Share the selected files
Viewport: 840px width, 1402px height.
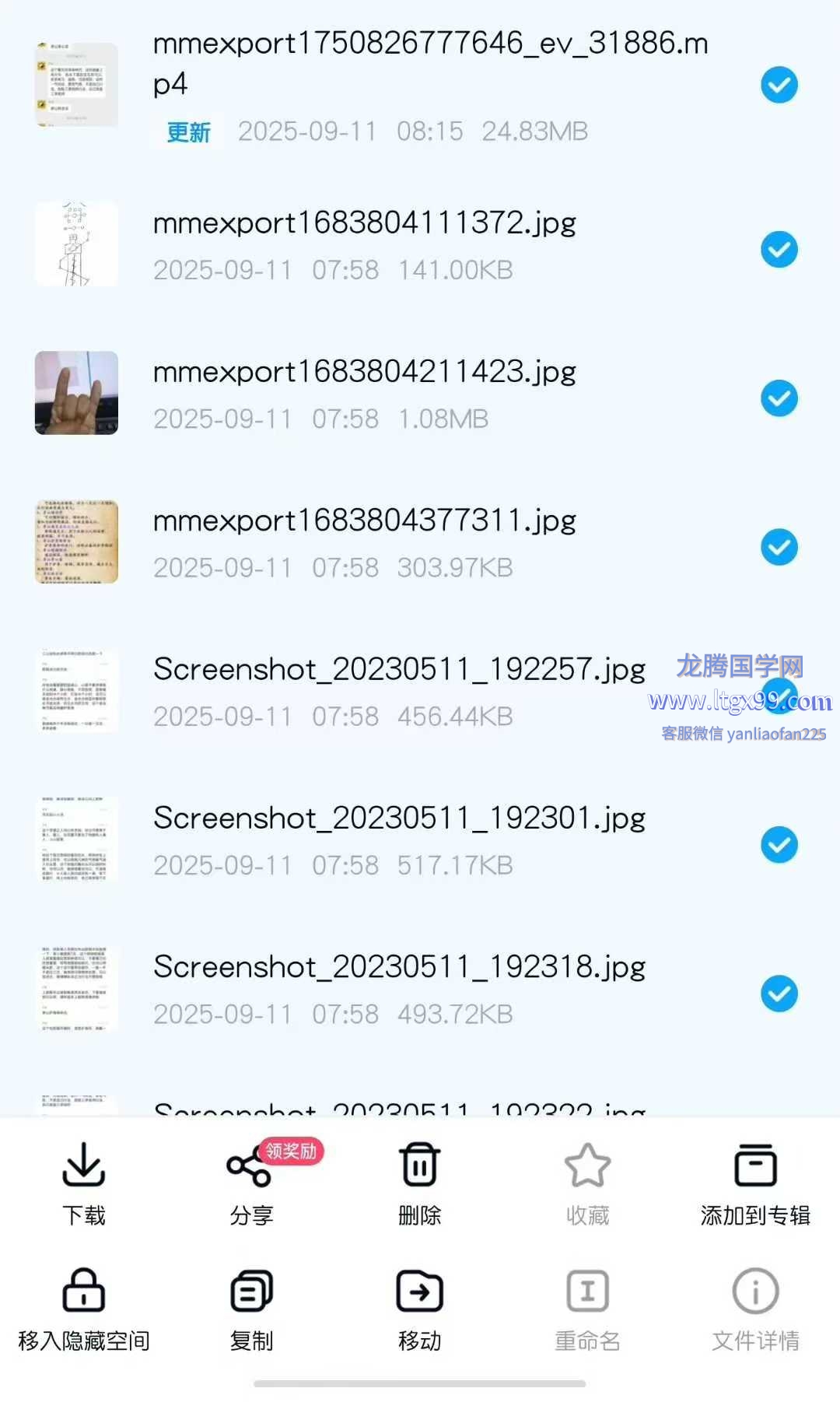point(251,1183)
